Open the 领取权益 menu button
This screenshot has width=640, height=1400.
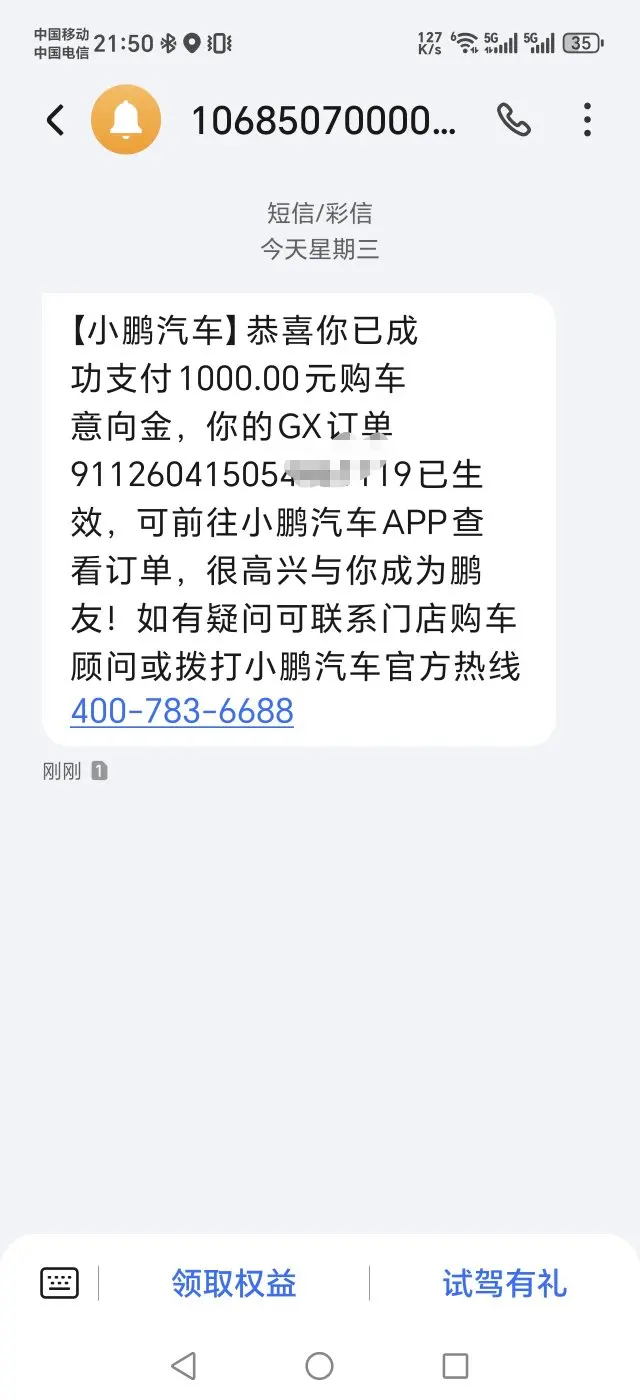[x=234, y=1283]
